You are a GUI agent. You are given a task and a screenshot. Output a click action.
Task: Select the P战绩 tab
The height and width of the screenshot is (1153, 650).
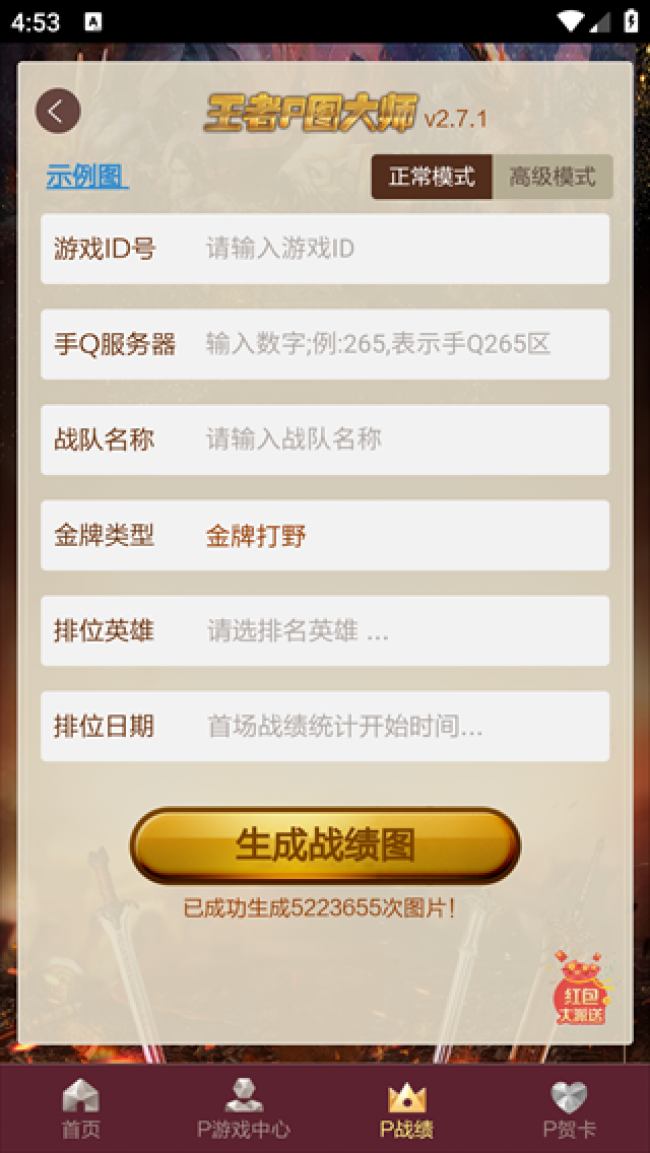click(406, 1110)
